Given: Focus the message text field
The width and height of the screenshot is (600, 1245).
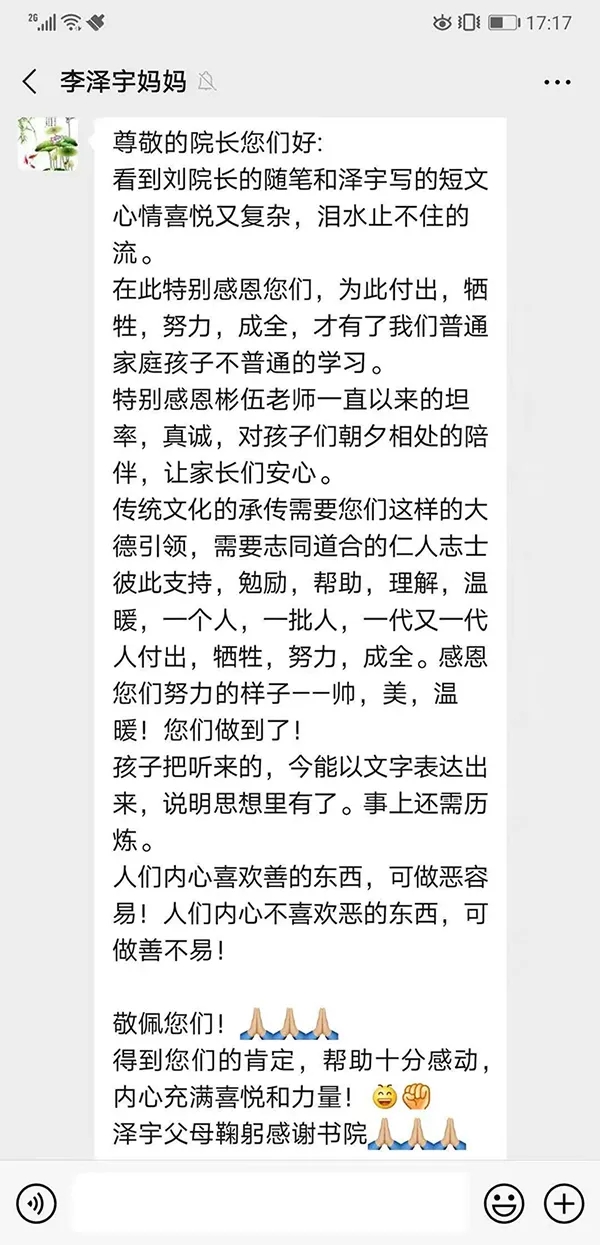Looking at the screenshot, I should [270, 1202].
